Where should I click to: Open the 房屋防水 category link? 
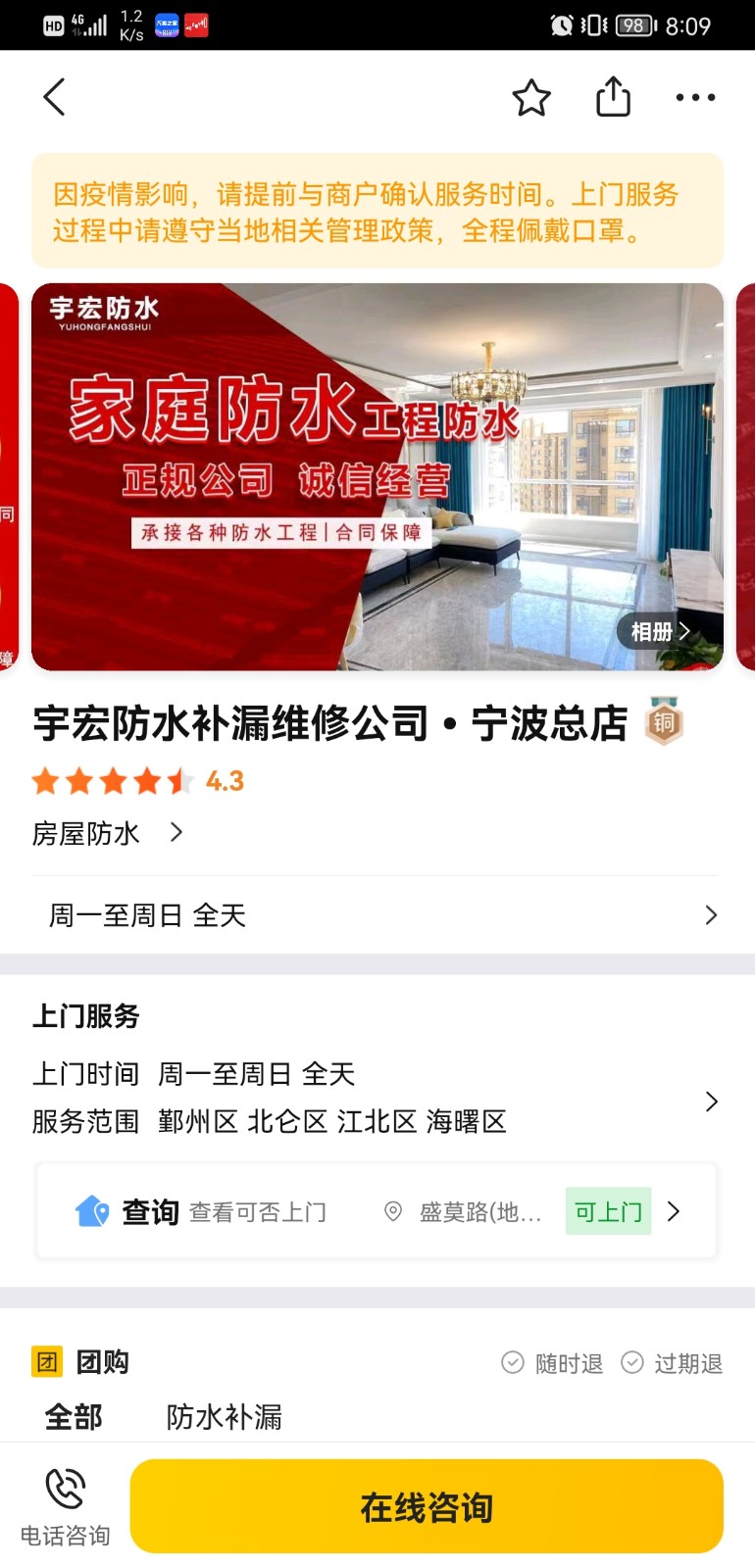(108, 833)
